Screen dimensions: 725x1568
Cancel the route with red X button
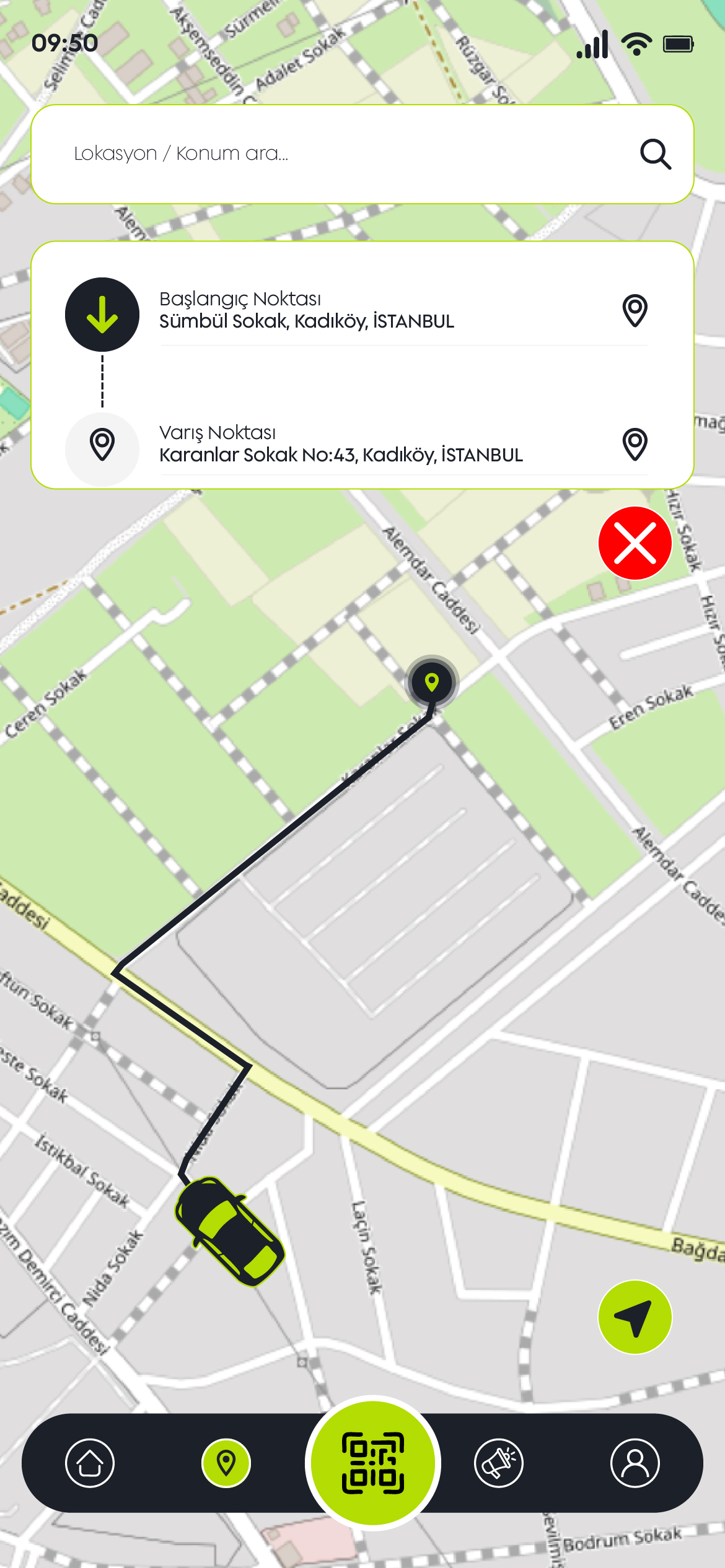[635, 543]
